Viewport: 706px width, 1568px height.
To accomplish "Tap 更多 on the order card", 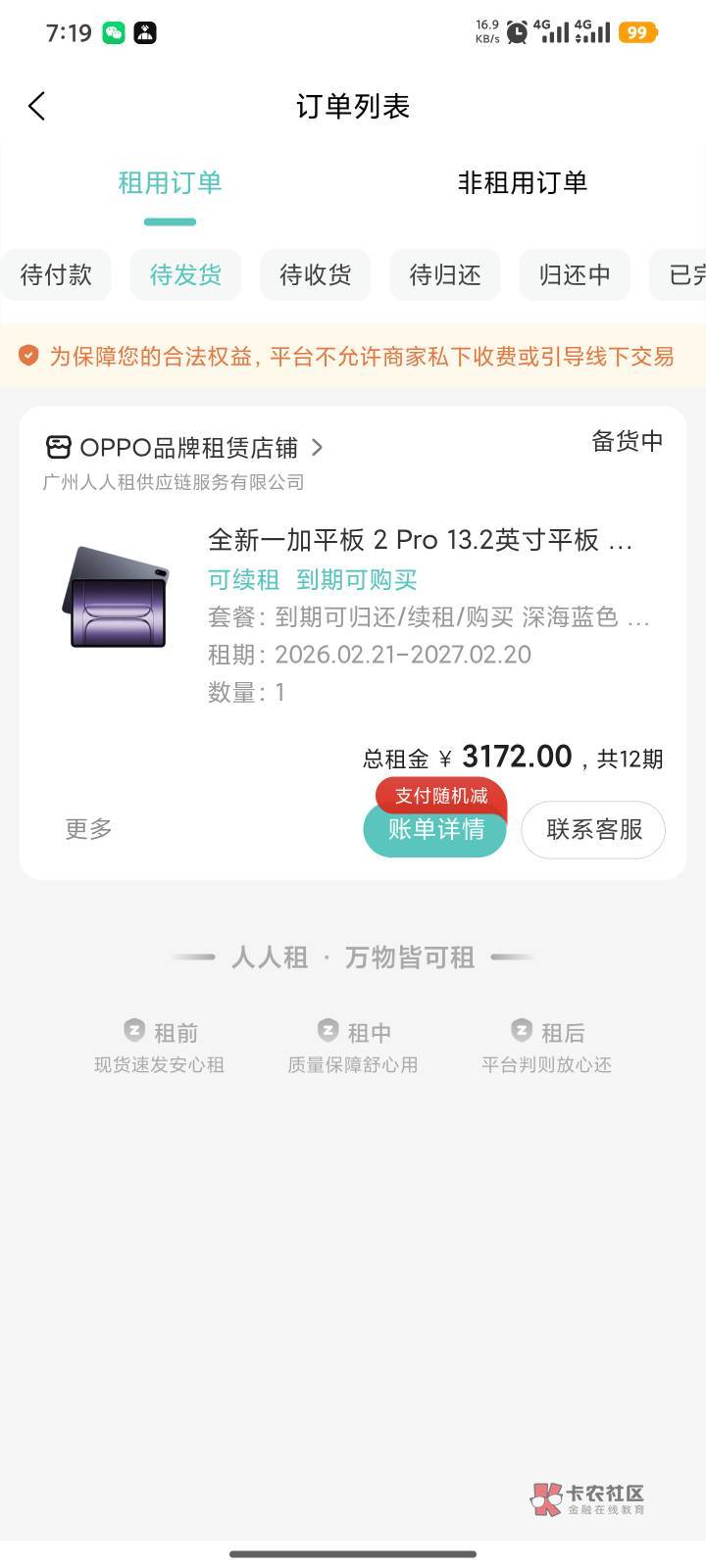I will [88, 829].
